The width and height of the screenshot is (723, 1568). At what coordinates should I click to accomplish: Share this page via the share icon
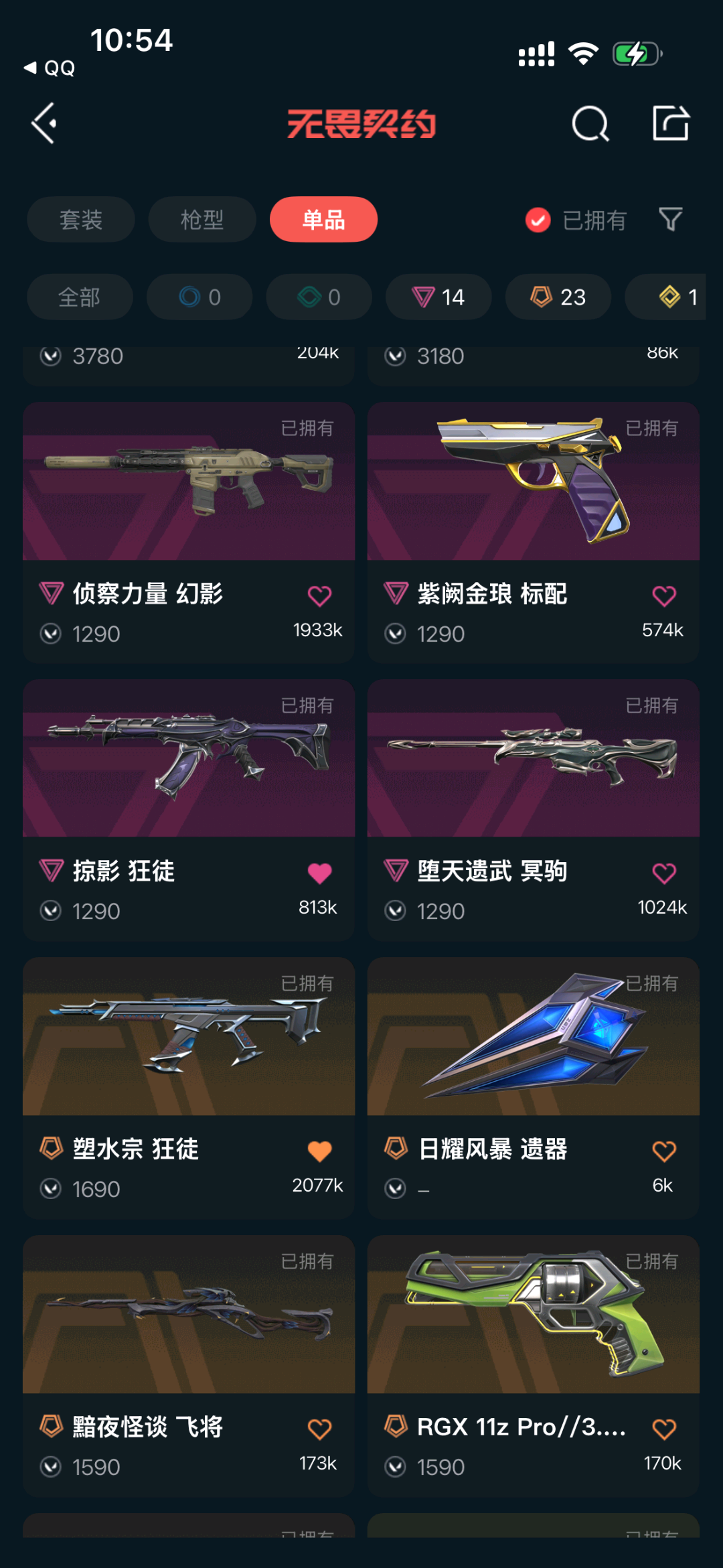coord(670,123)
